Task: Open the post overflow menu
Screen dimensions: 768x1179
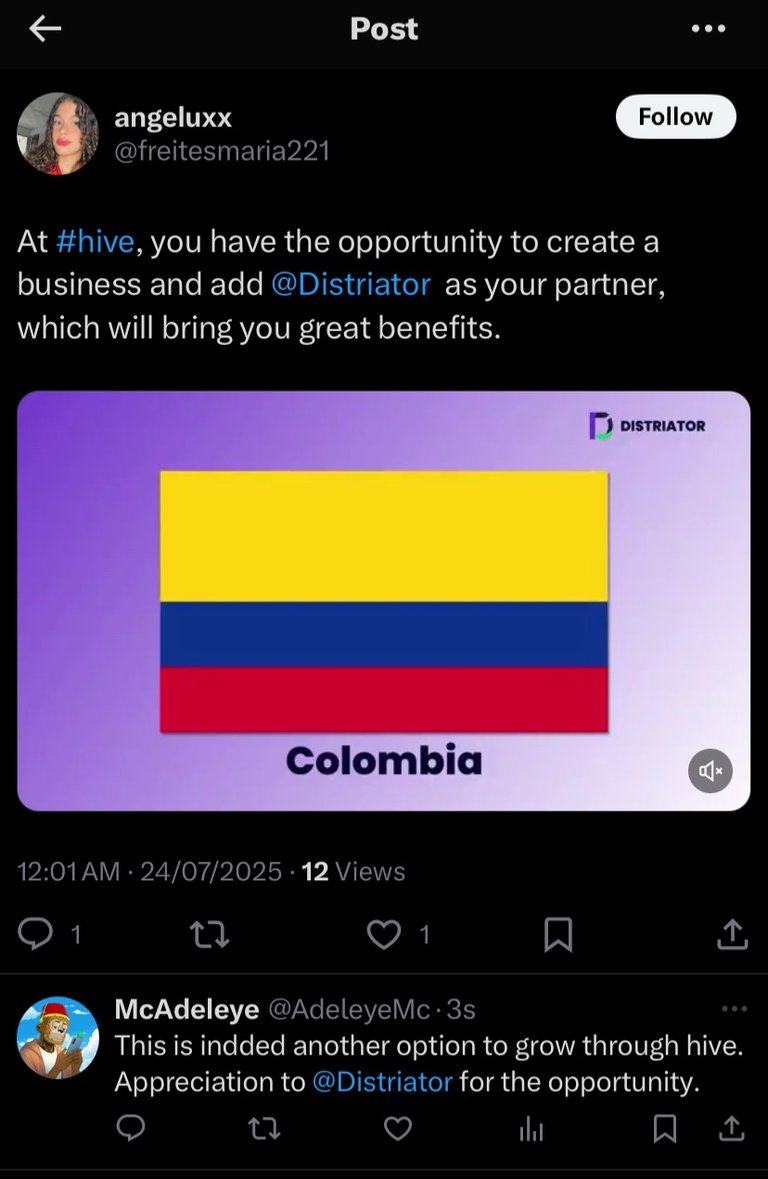Action: 708,29
